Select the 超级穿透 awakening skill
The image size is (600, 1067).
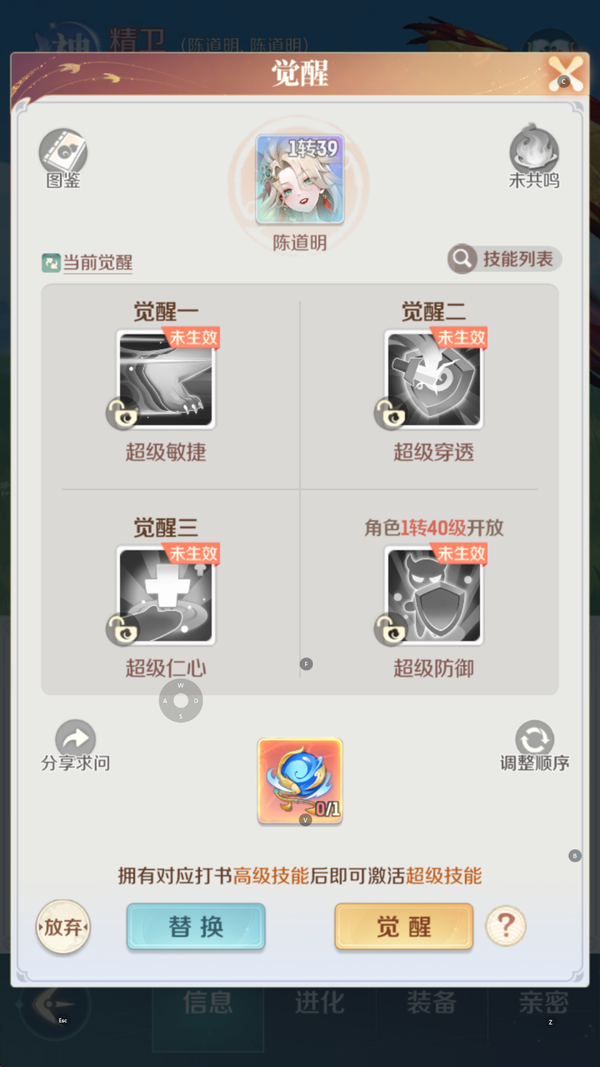(x=434, y=380)
